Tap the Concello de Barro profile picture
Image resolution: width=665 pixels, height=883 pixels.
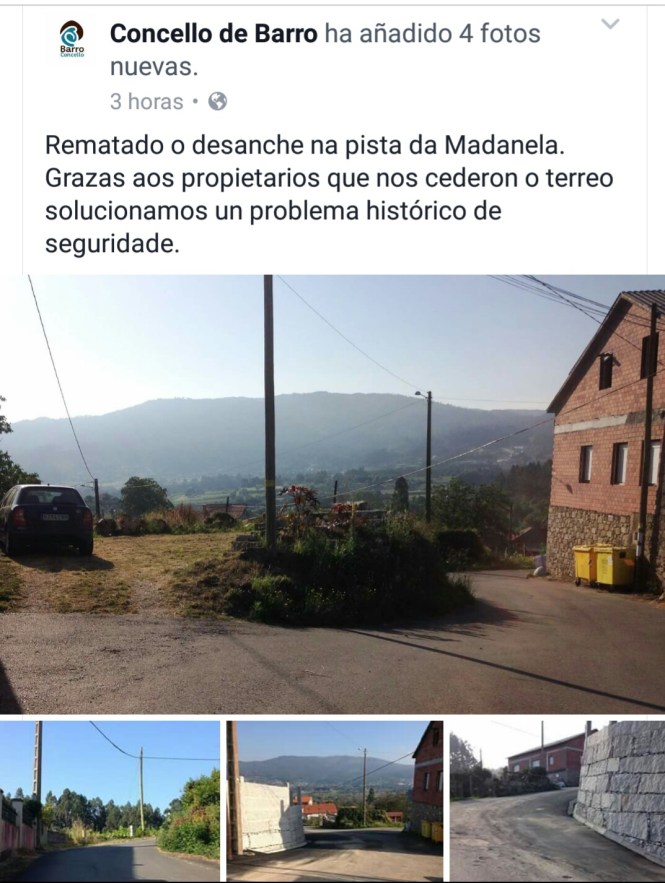click(x=73, y=40)
